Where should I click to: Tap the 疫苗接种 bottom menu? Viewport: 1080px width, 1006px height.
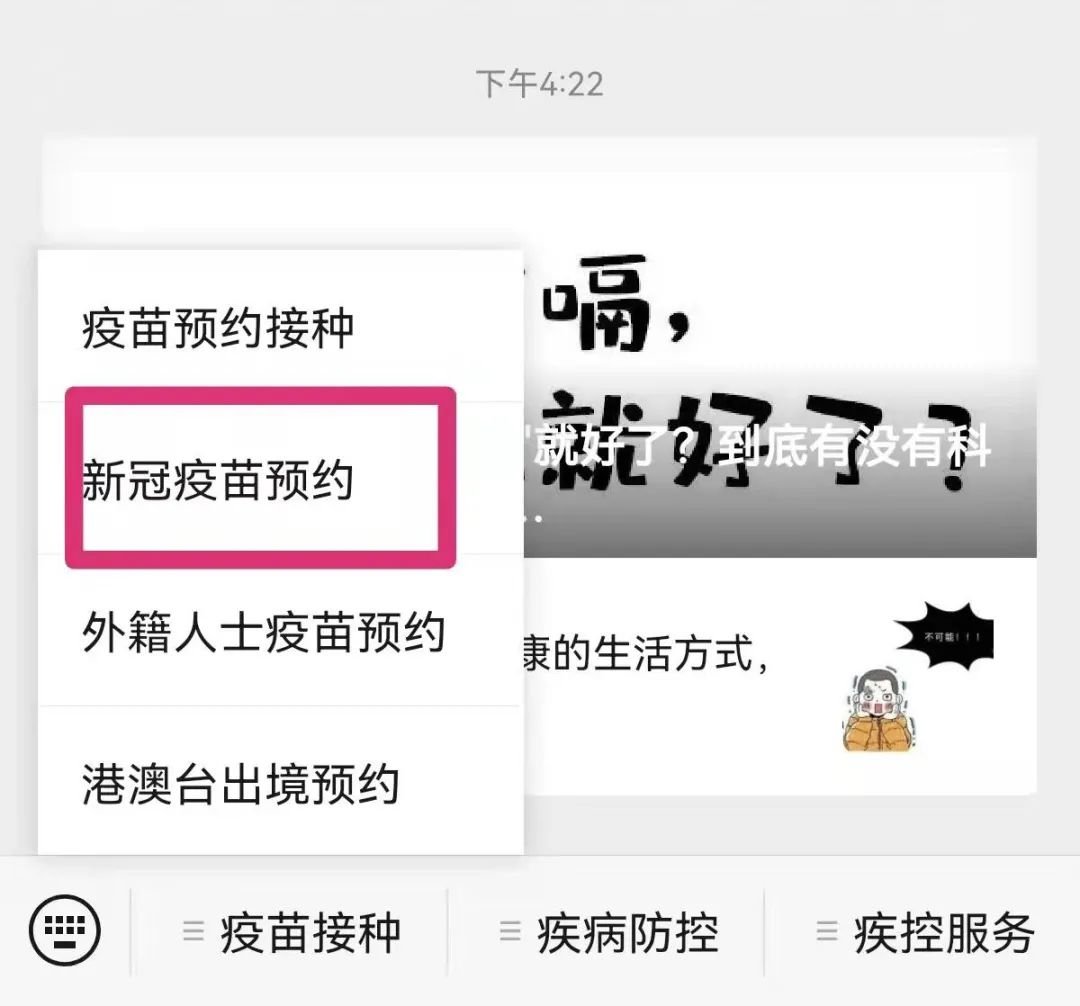click(292, 933)
